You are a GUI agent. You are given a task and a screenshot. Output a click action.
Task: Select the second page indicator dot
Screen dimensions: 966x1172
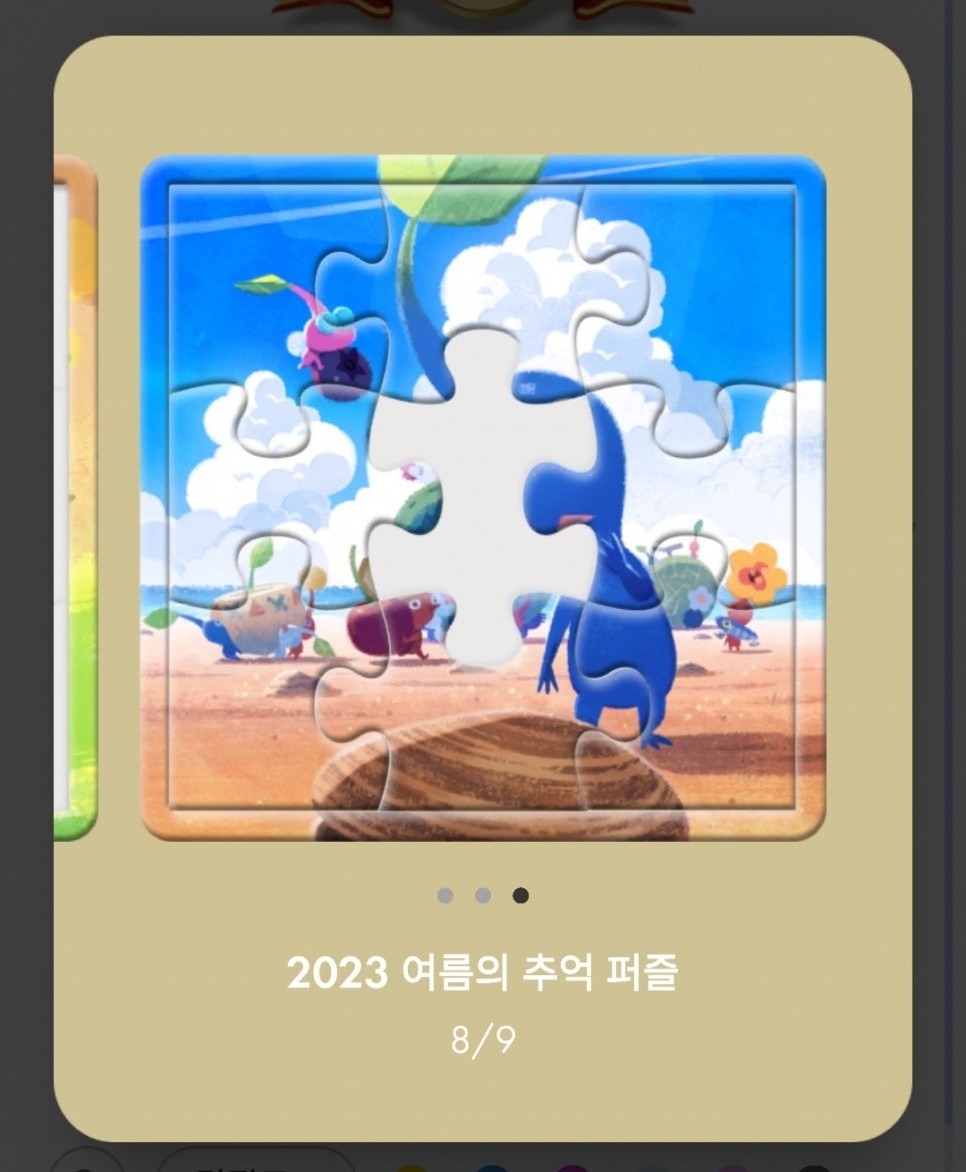483,895
